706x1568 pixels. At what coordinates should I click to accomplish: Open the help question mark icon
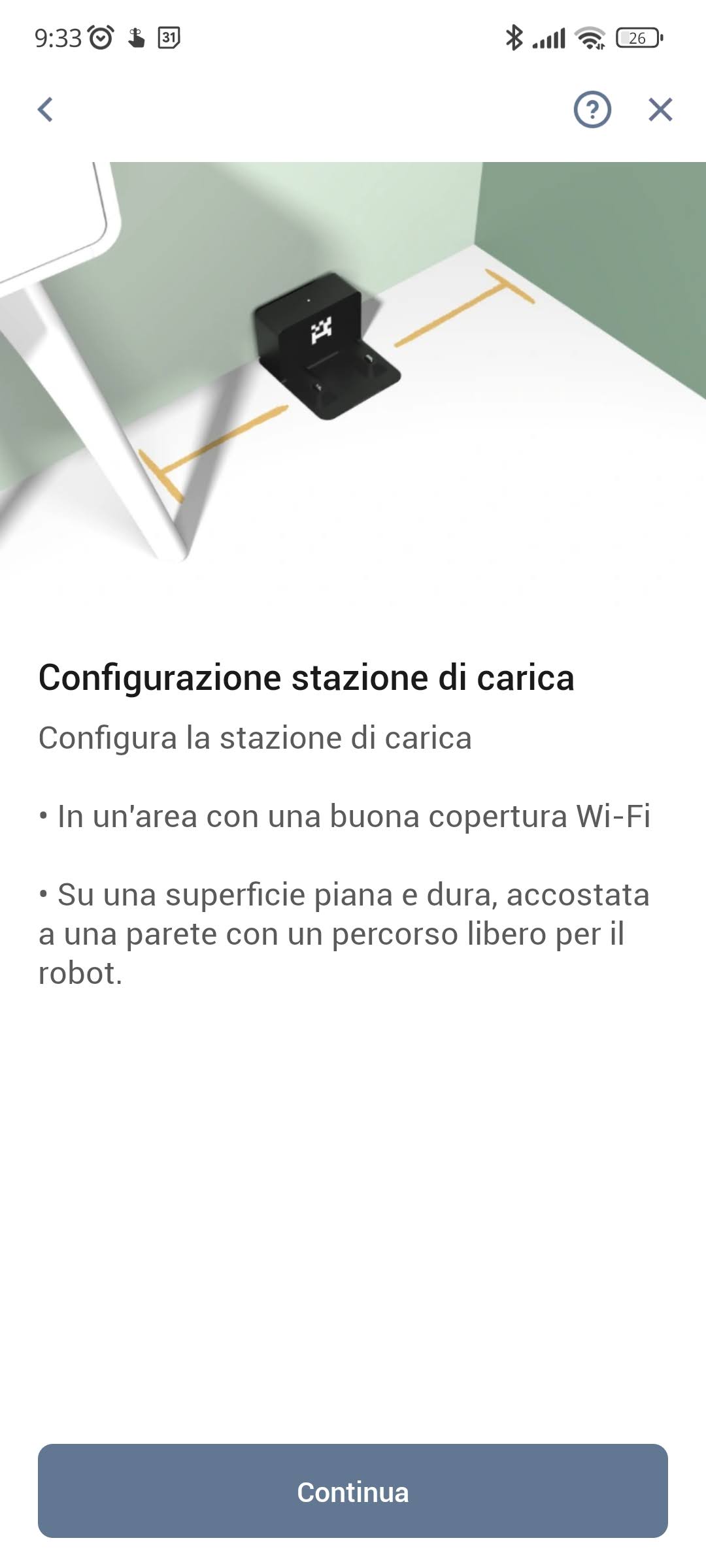point(592,109)
